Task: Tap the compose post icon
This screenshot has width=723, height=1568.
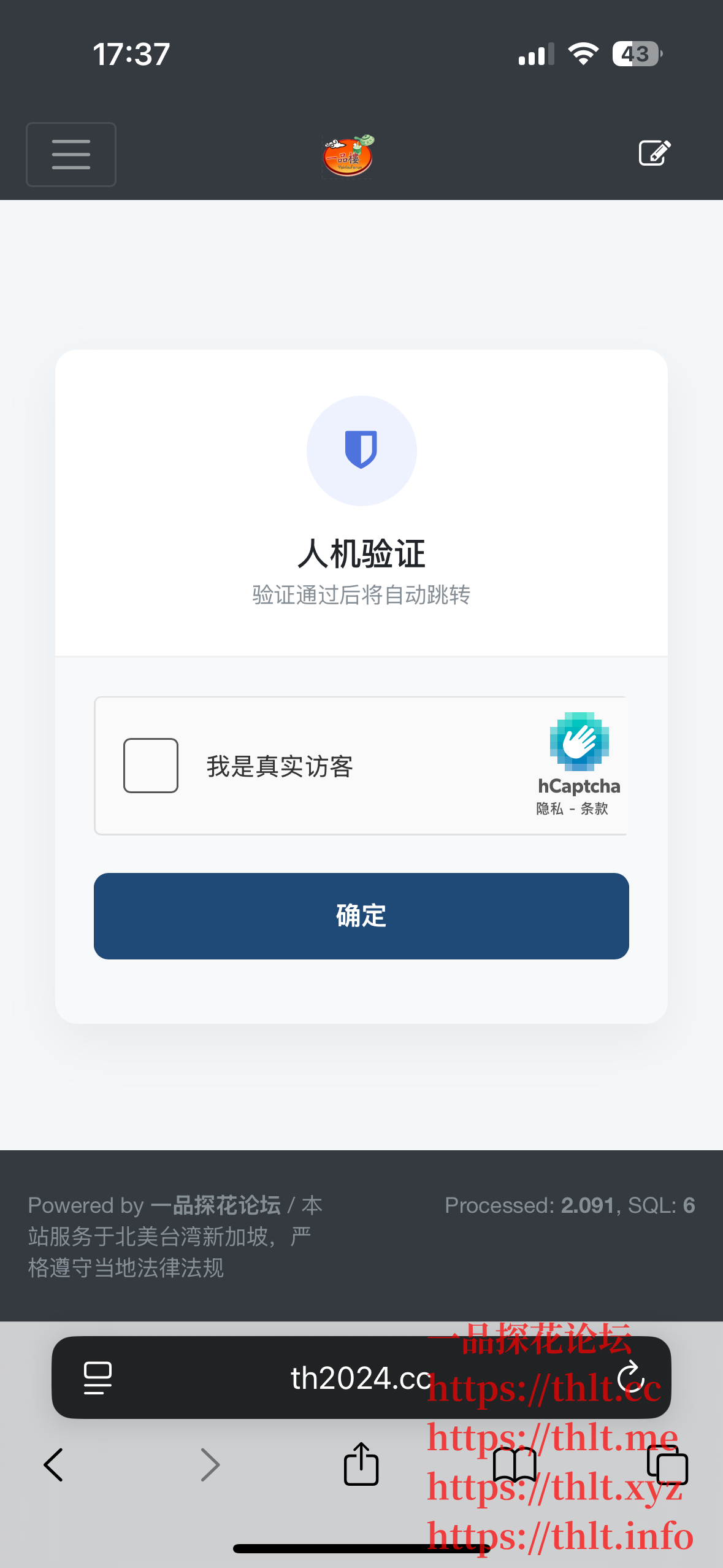Action: pos(654,153)
